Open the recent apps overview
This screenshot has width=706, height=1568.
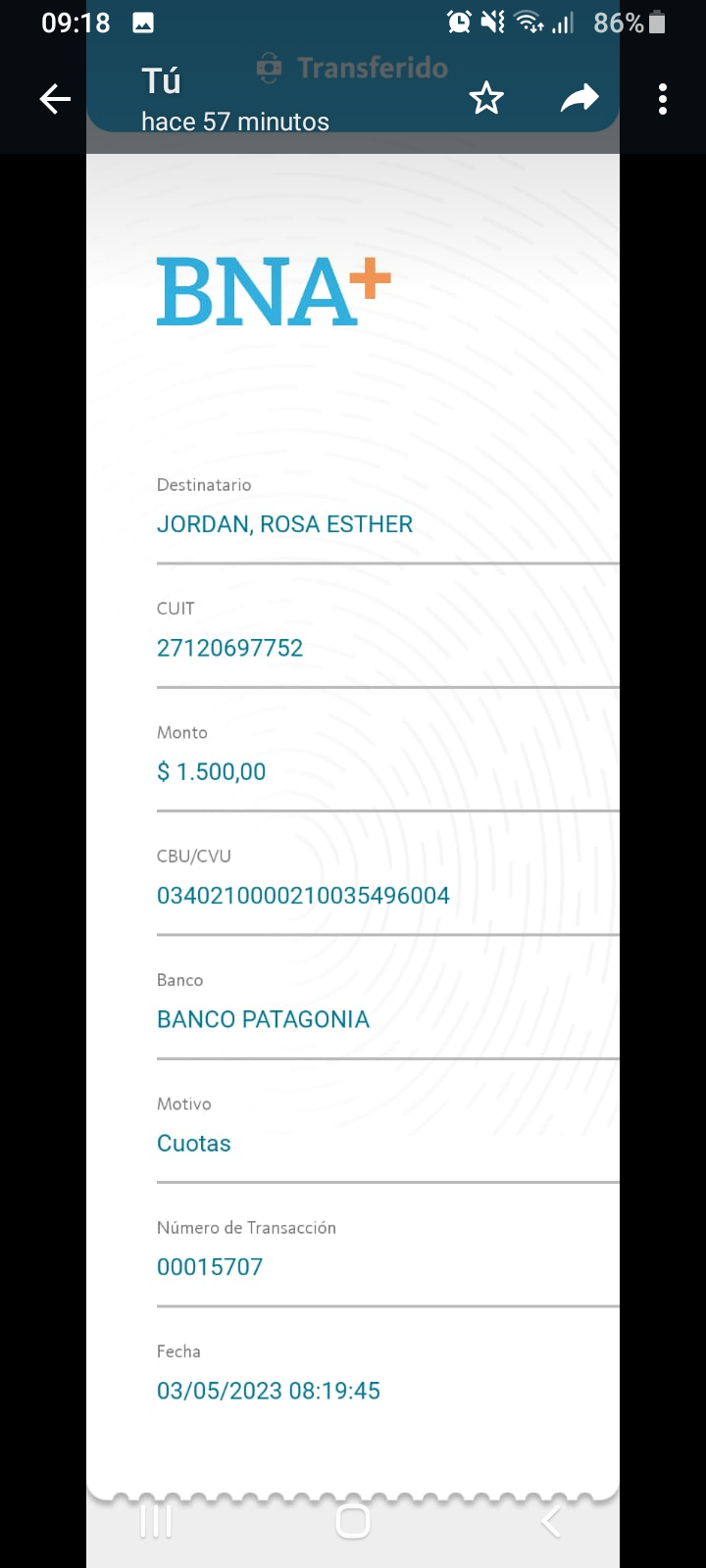(x=156, y=1521)
